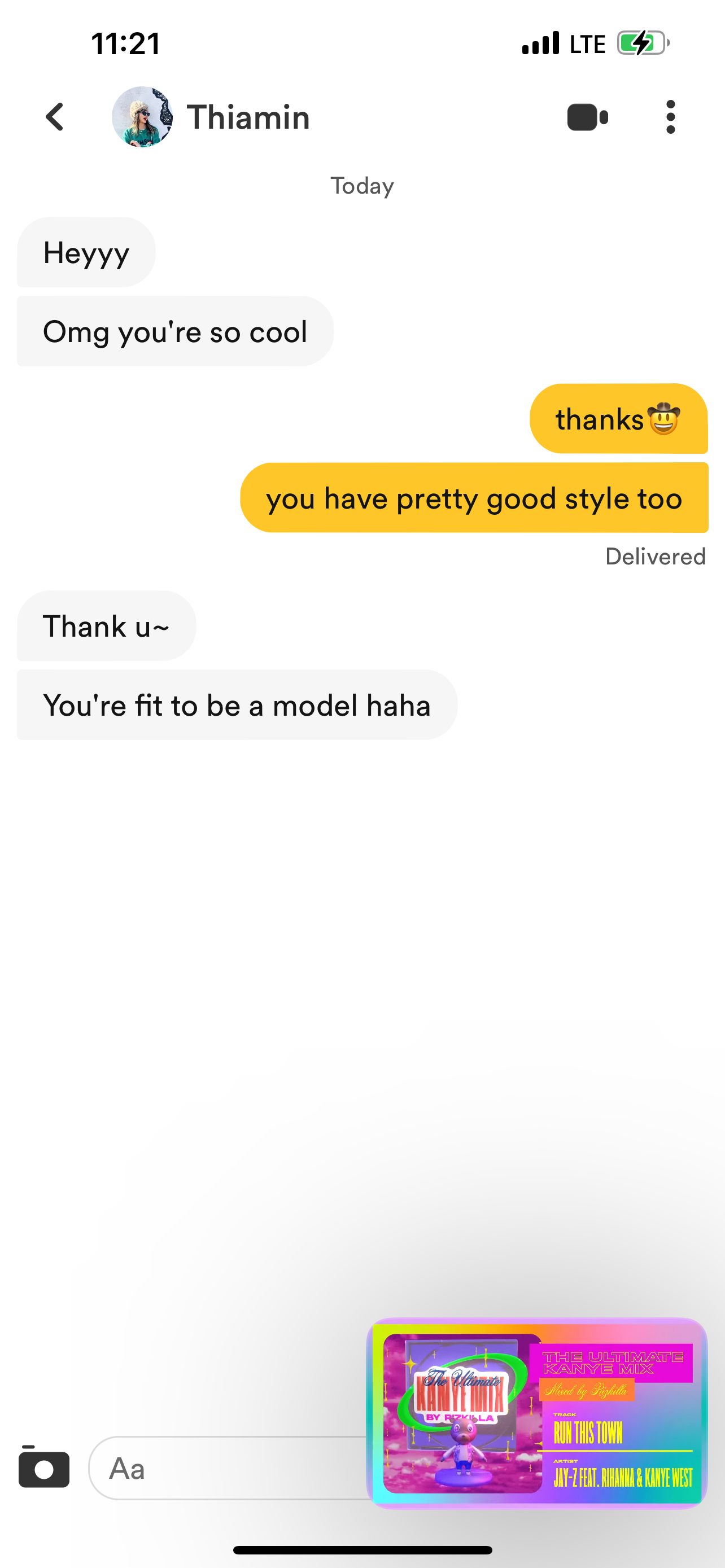Open the Ultimate Kanye Mix video overlay
725x1568 pixels.
tap(537, 1413)
